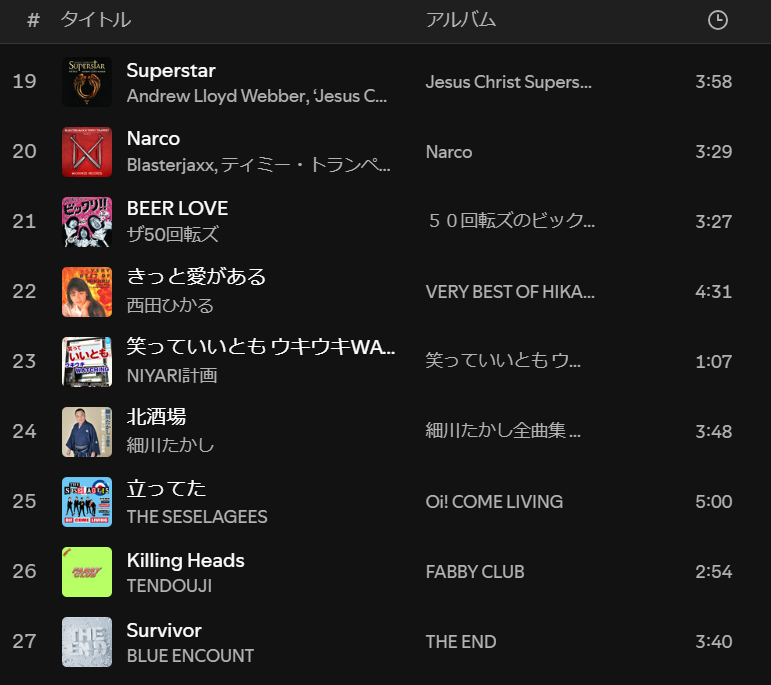Open the track BEER LOVE
The width and height of the screenshot is (771, 685).
coord(177,209)
